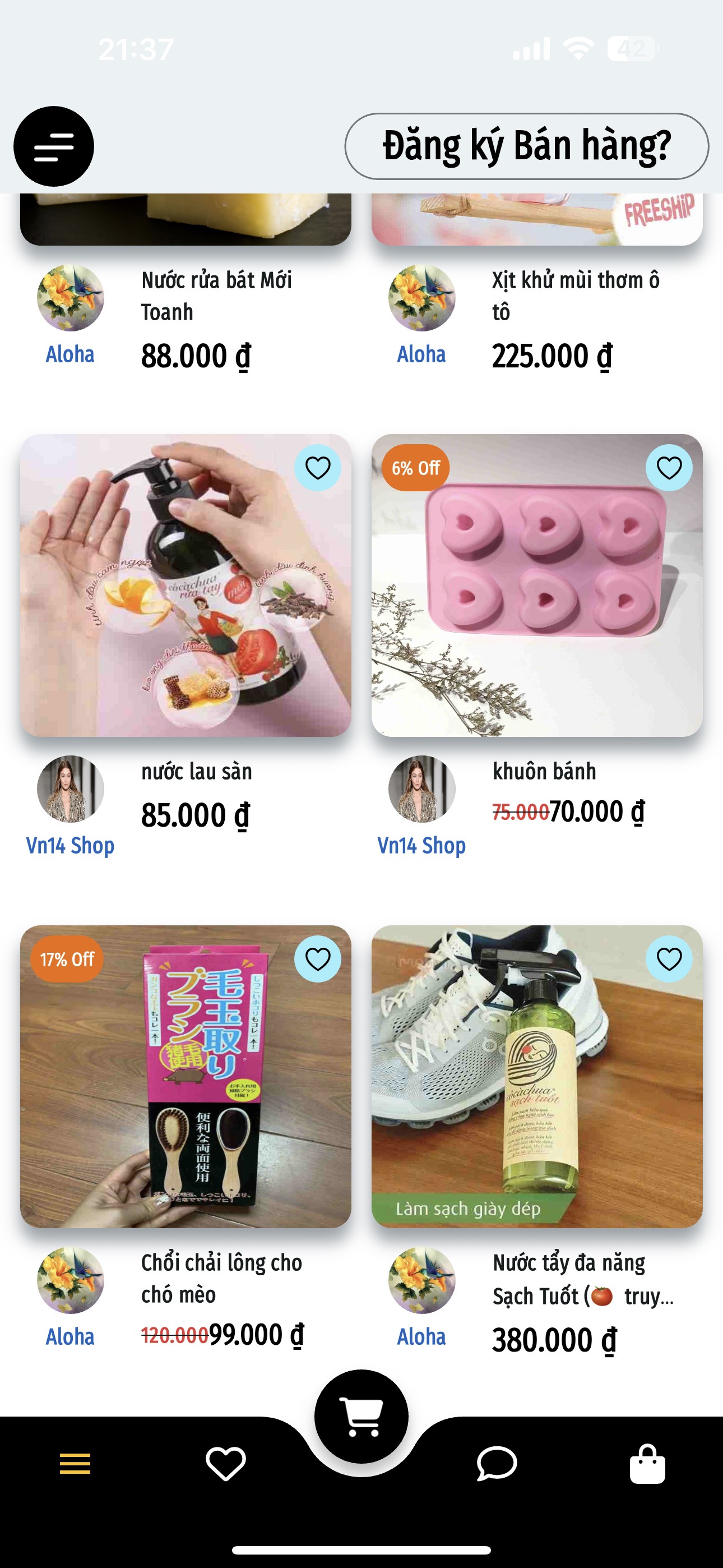Tap Đăng ký Bán hàng? button
The height and width of the screenshot is (1568, 723).
(x=526, y=146)
